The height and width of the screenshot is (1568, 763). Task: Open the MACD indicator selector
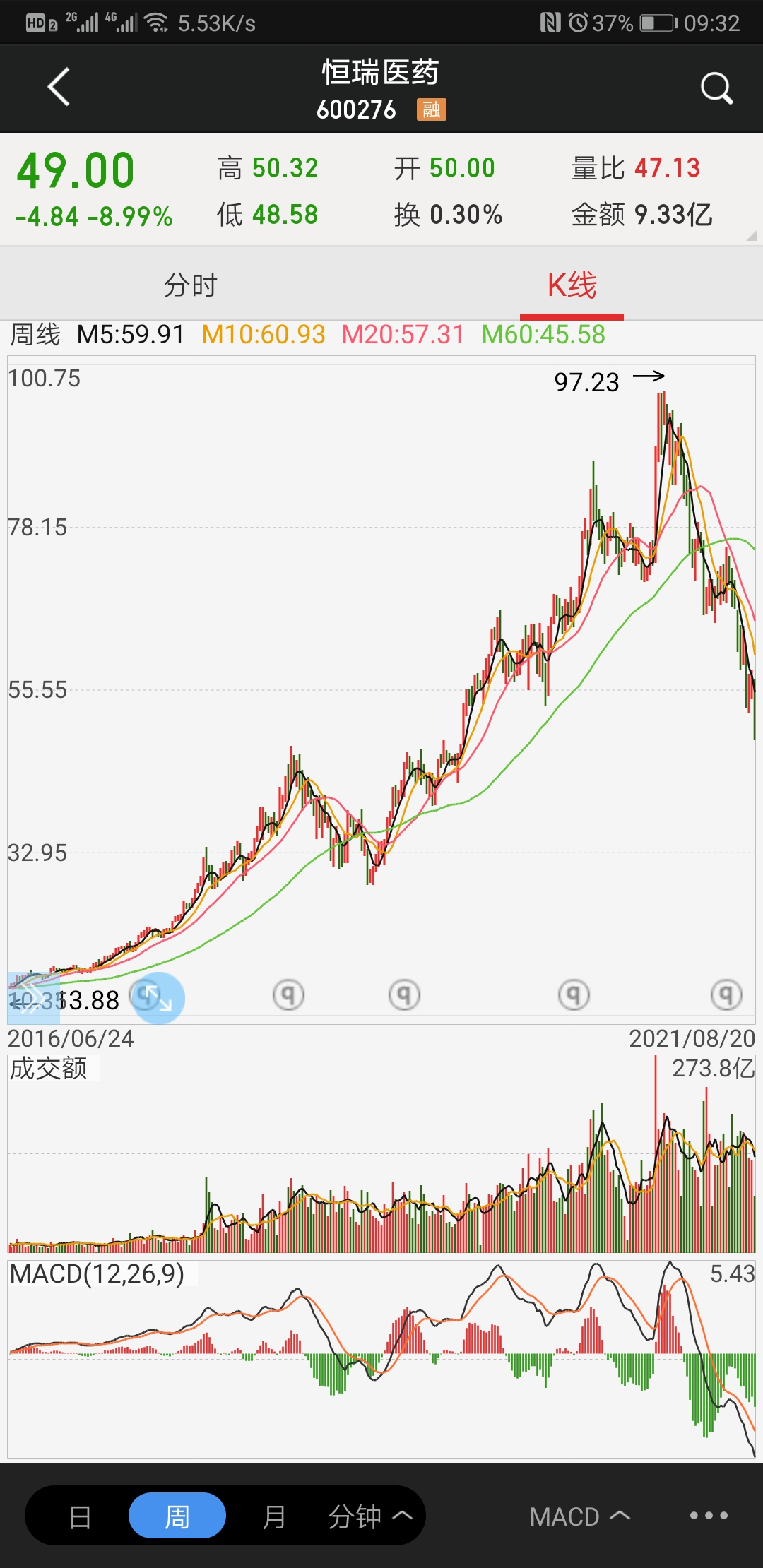[x=579, y=1516]
